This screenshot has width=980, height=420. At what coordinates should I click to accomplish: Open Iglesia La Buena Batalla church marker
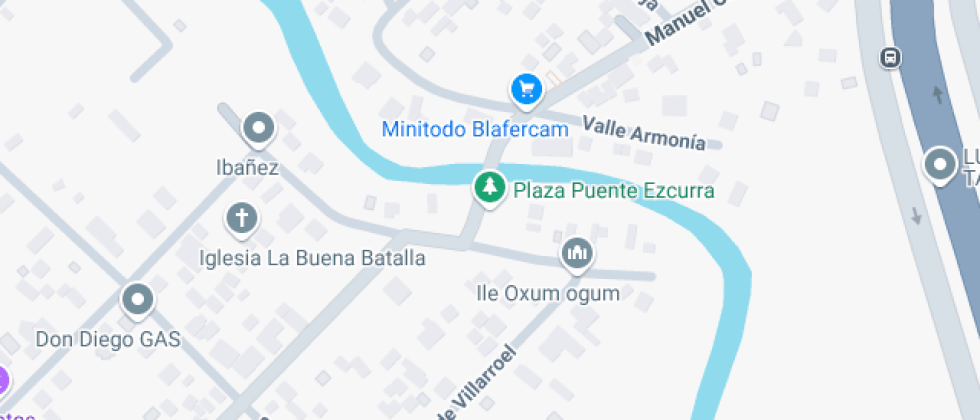[x=241, y=218]
